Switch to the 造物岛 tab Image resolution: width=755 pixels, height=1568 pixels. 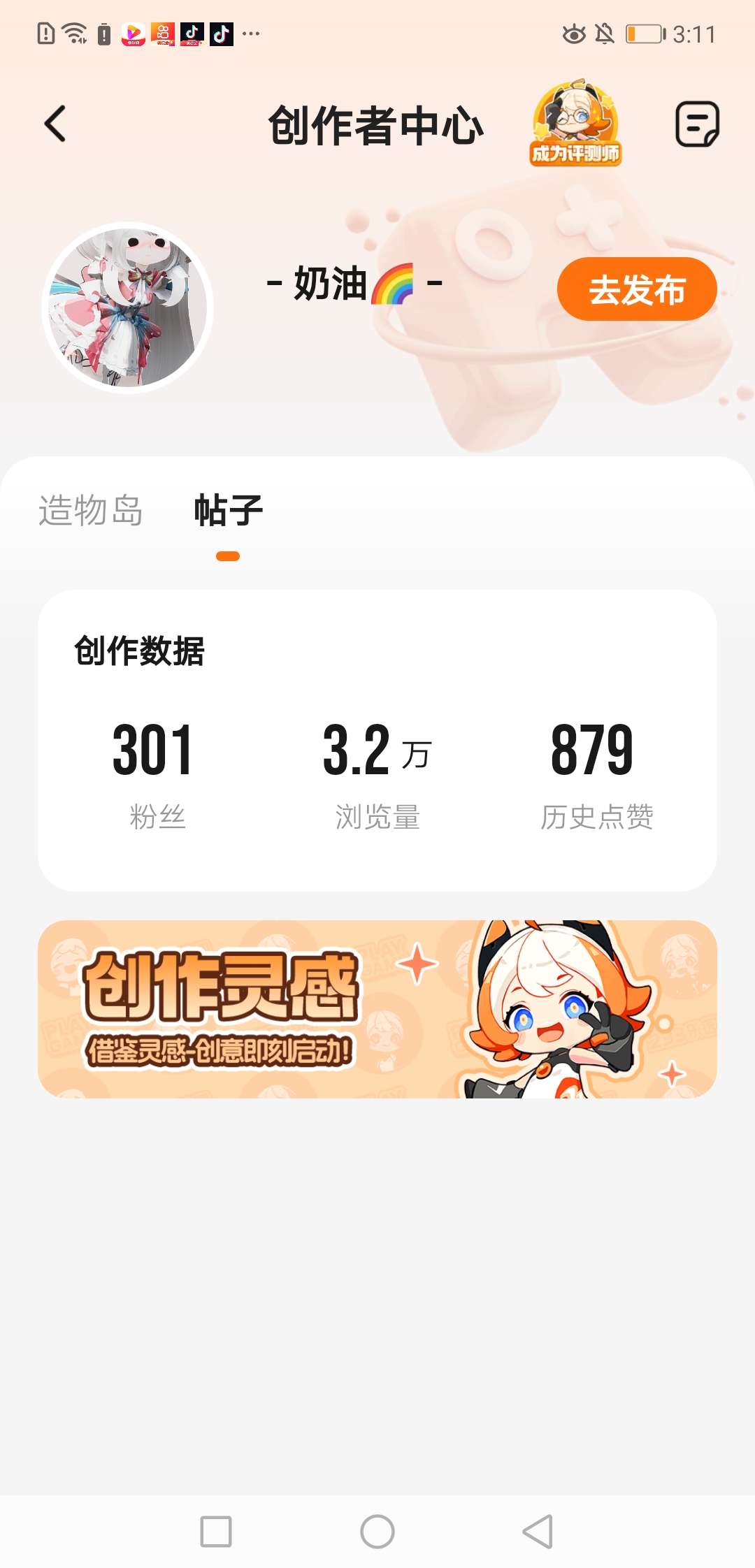pos(91,510)
